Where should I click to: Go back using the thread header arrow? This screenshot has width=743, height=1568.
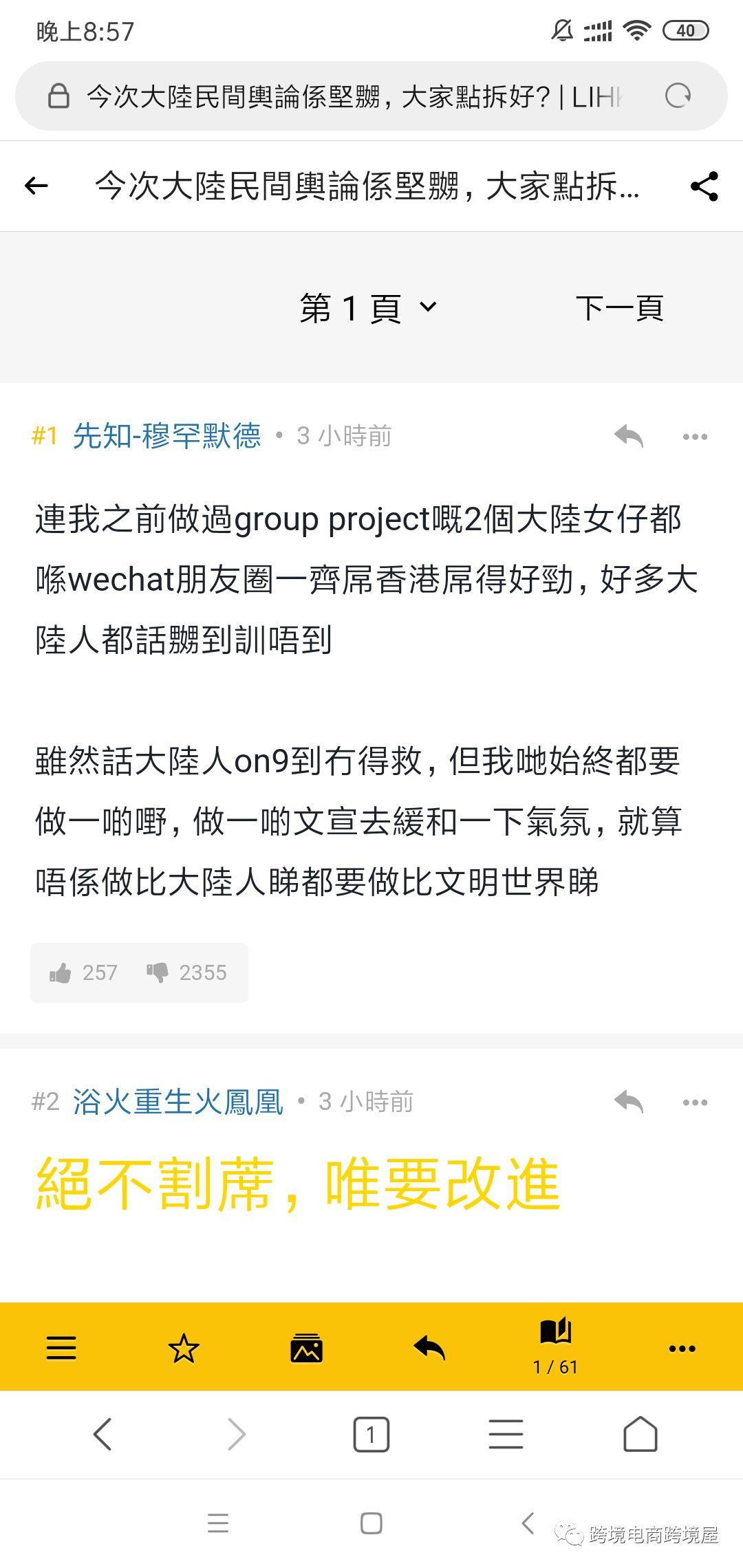pos(36,186)
